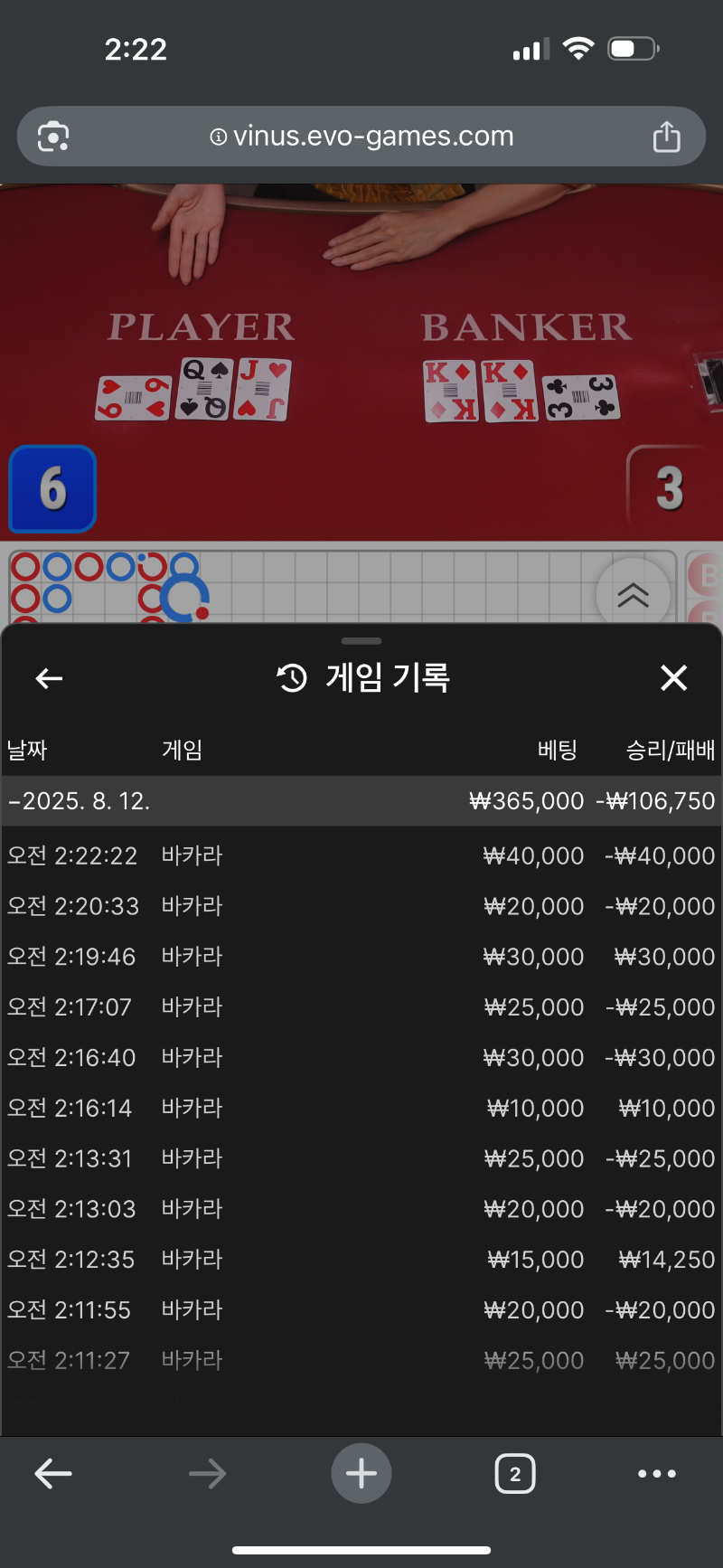Viewport: 723px width, 1568px height.
Task: Open the 오전 2:22:22 바카라 record
Action: tap(361, 855)
